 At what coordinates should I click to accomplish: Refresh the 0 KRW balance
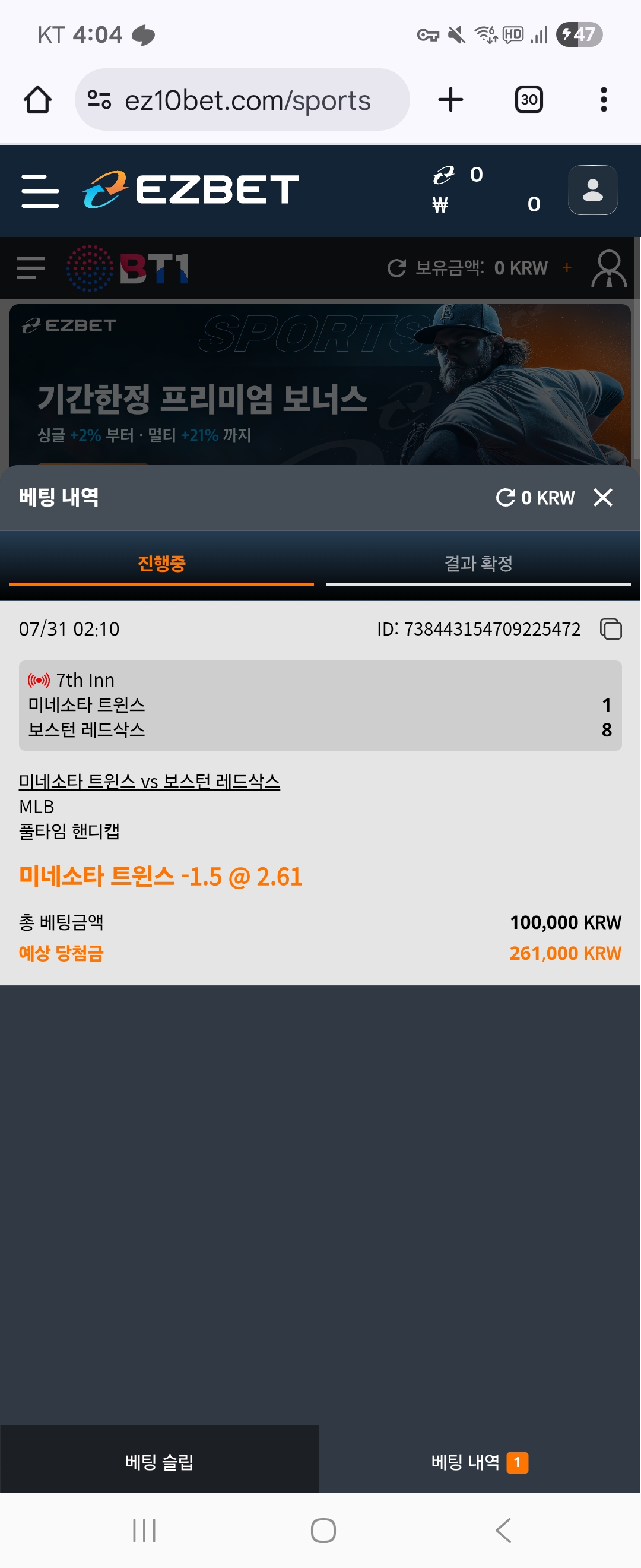point(504,497)
